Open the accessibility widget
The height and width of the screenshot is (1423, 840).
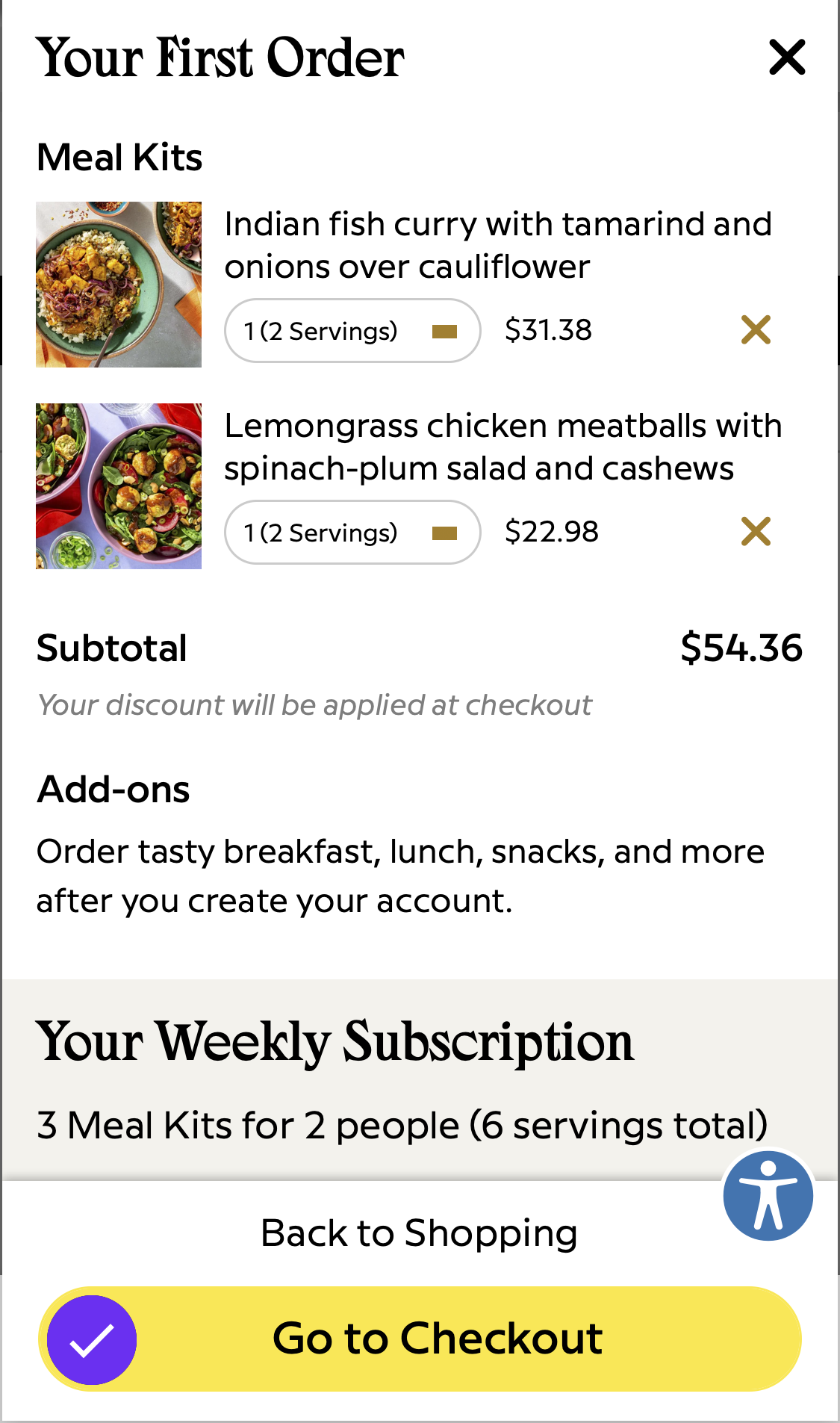[x=767, y=1194]
